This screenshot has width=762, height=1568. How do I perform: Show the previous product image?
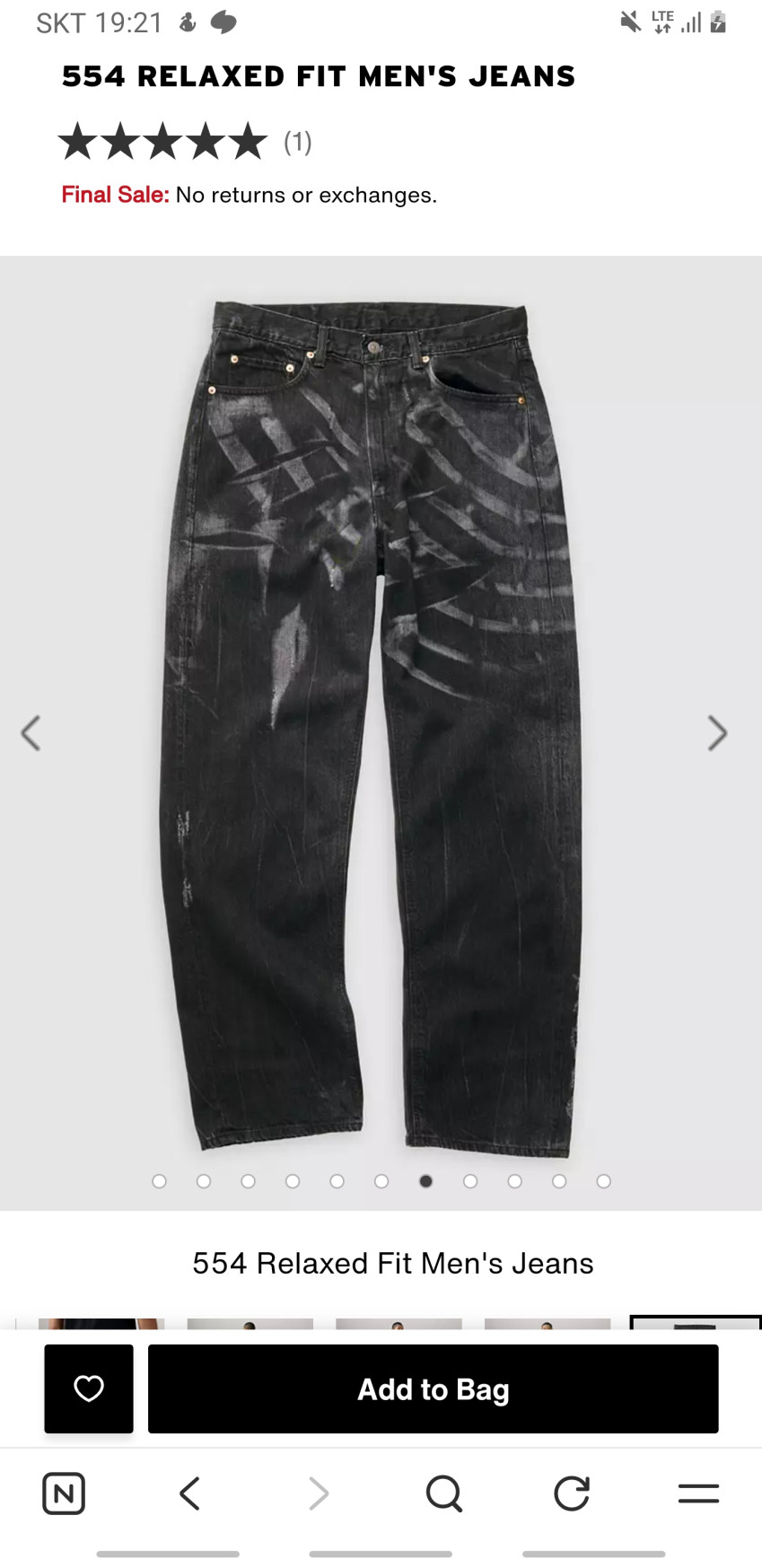point(31,733)
